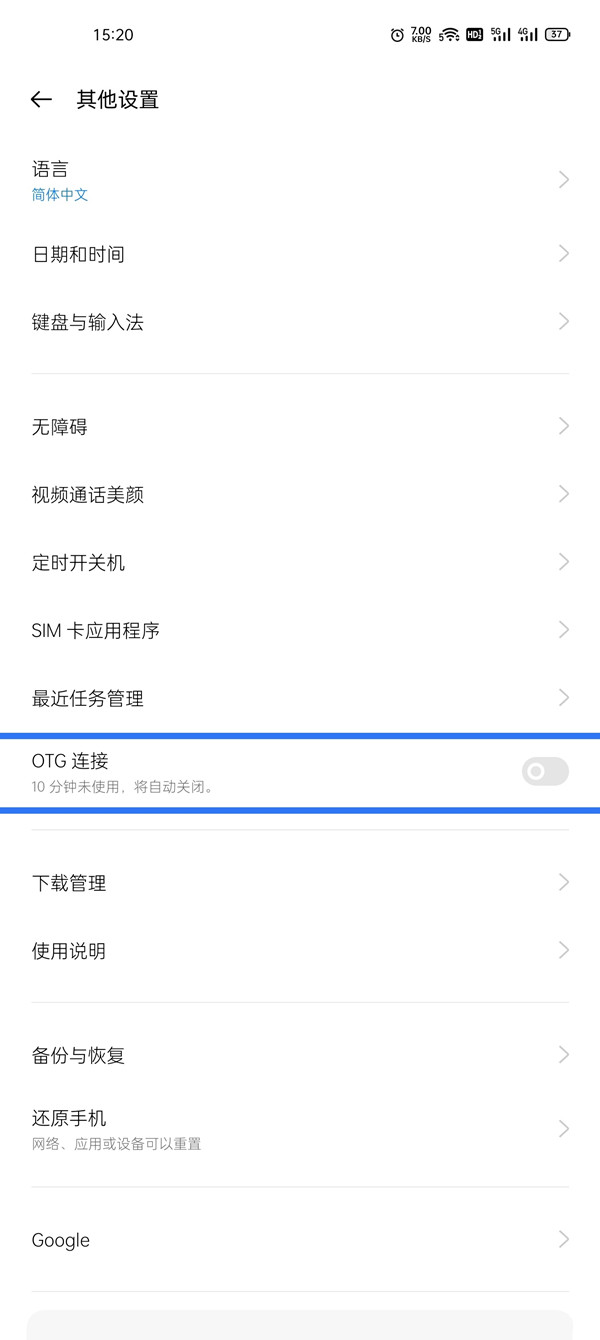600x1340 pixels.
Task: Go back from 其他设置
Action: (41, 99)
